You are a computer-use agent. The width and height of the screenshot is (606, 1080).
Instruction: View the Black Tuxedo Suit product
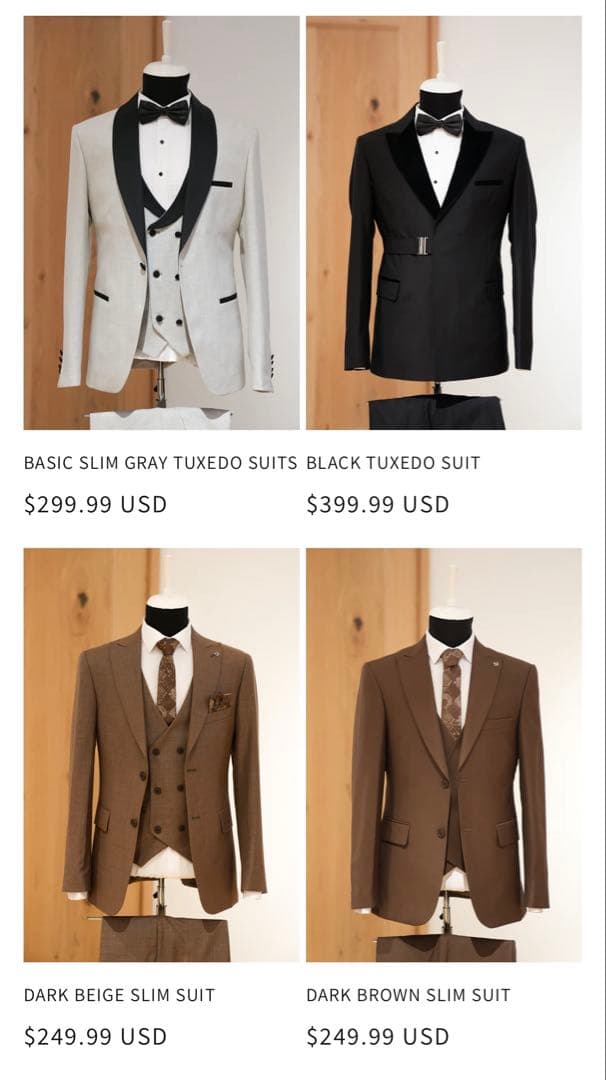tap(393, 463)
